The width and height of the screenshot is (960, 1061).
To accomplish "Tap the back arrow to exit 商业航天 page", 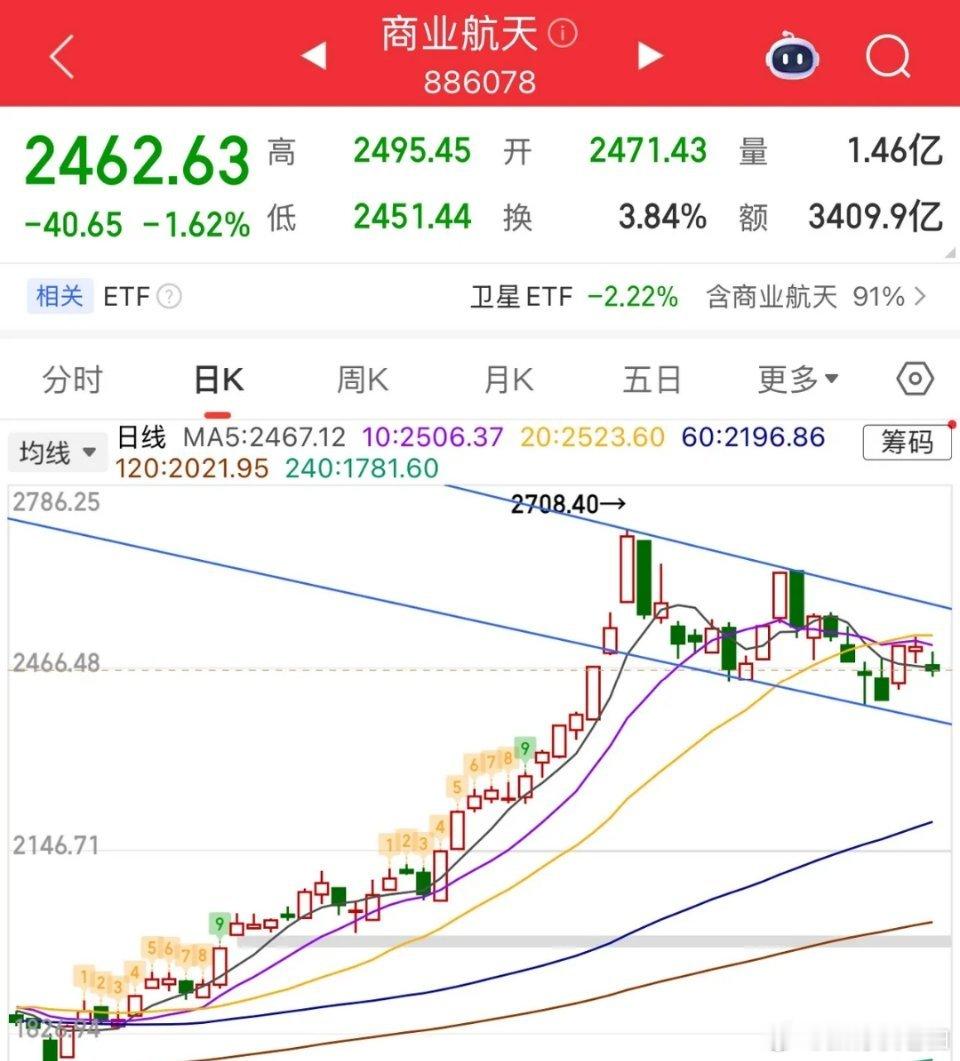I will click(x=62, y=57).
